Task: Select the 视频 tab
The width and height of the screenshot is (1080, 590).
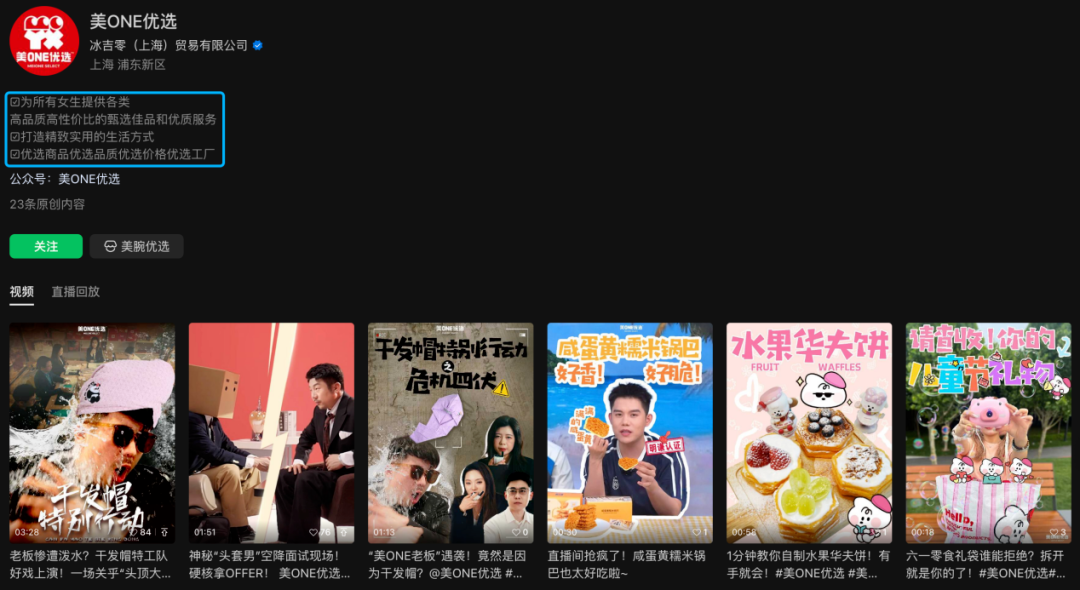Action: (x=22, y=292)
